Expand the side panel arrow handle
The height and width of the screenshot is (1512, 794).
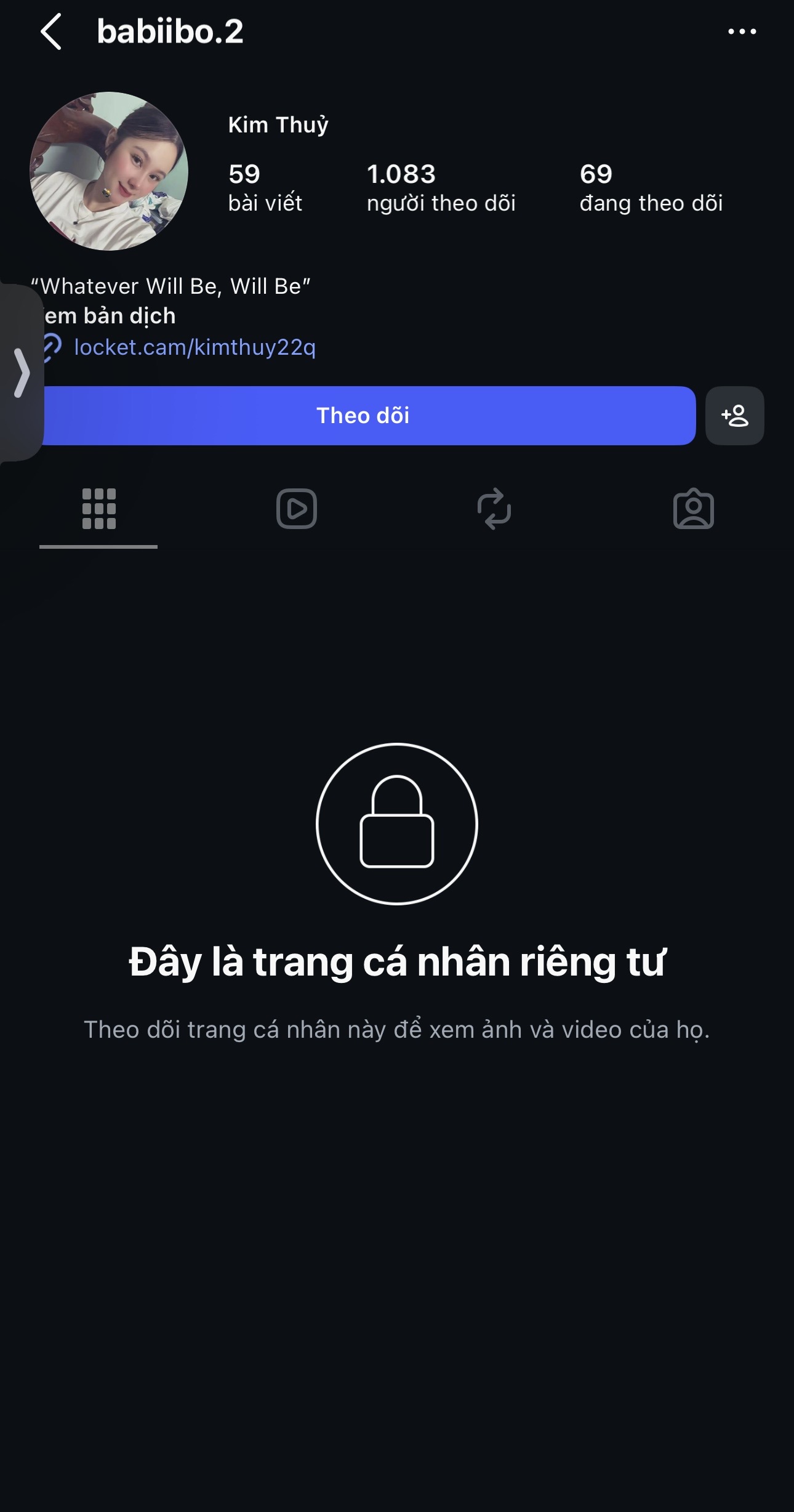pos(21,373)
